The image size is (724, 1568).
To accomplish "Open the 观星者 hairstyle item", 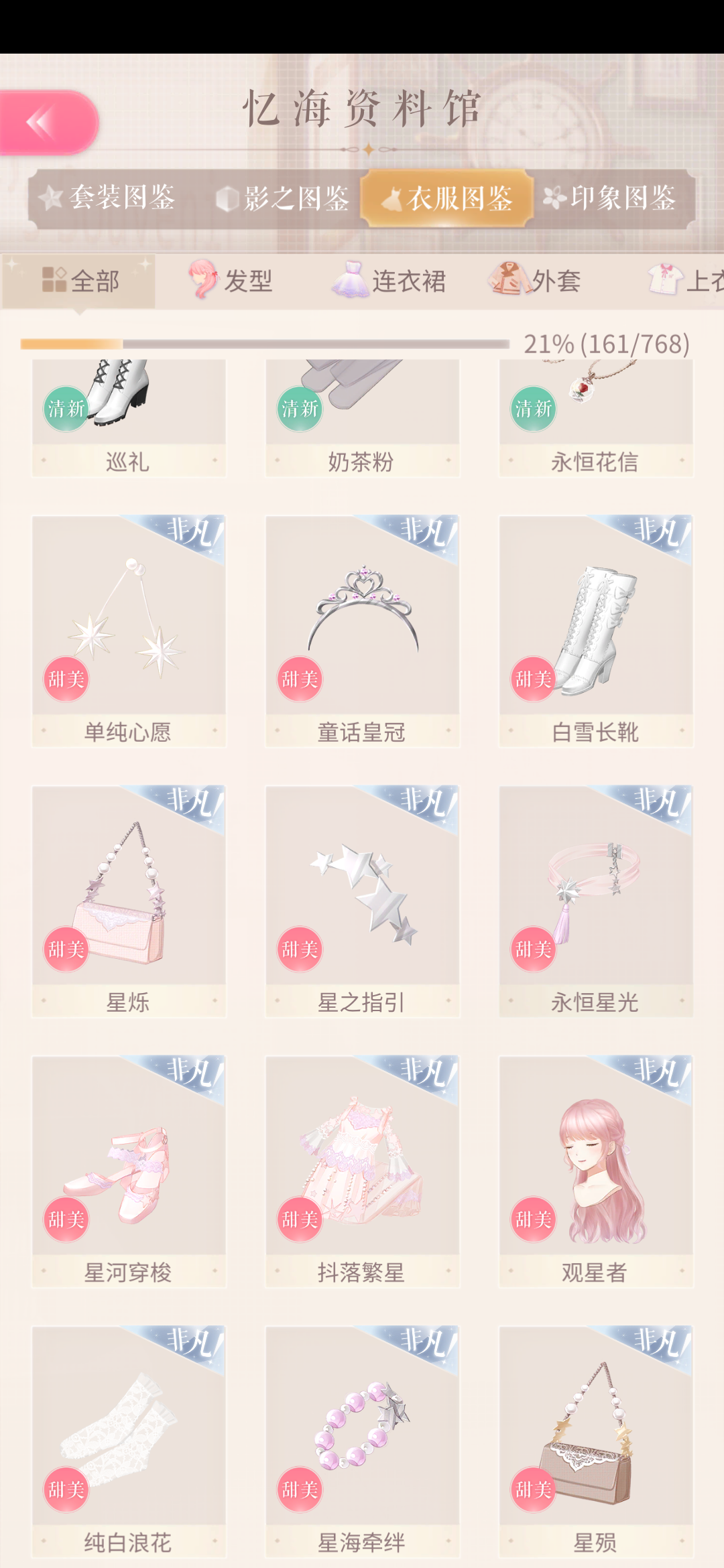I will (595, 1170).
